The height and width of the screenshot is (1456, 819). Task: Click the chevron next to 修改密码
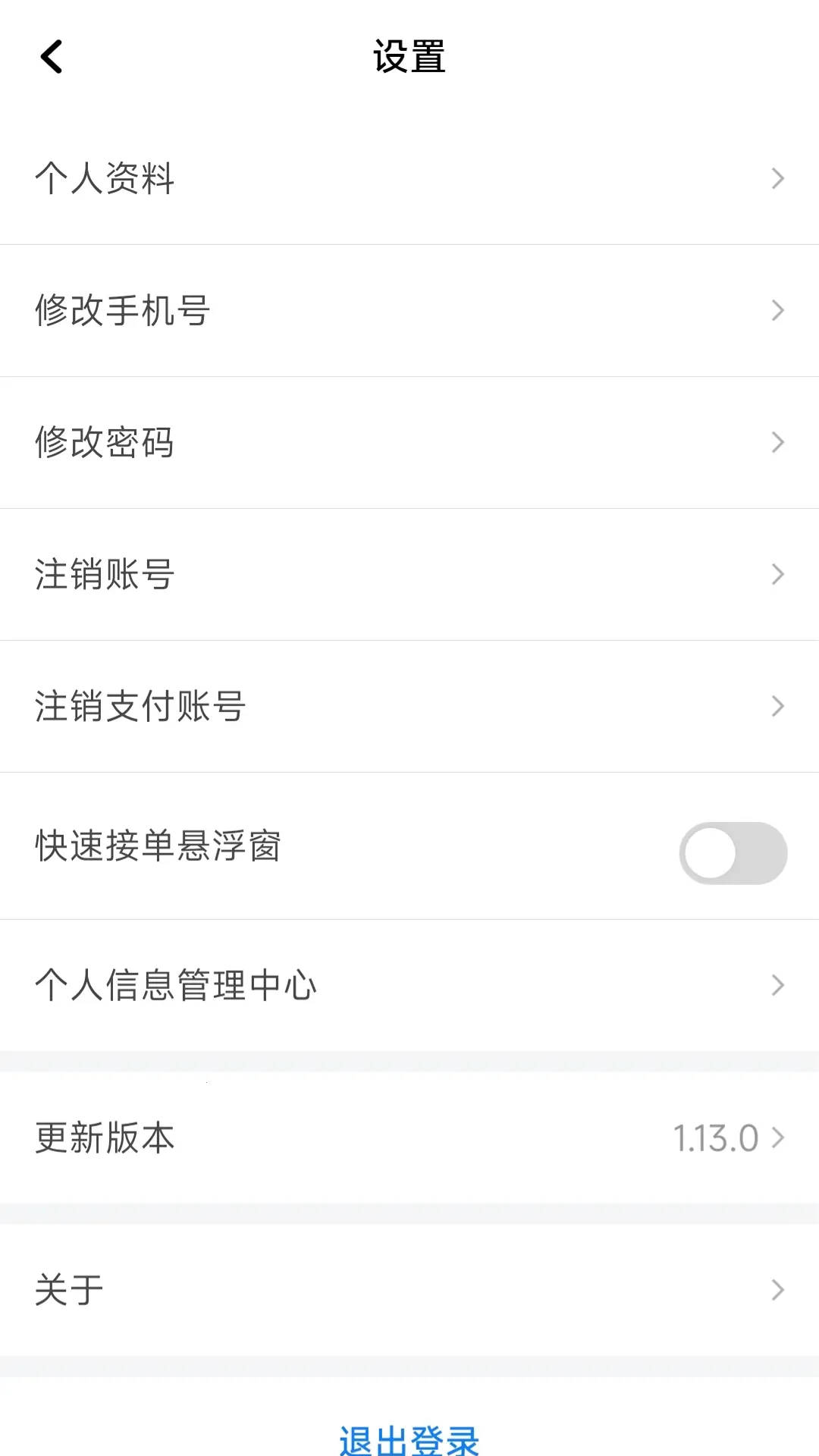[x=777, y=441]
